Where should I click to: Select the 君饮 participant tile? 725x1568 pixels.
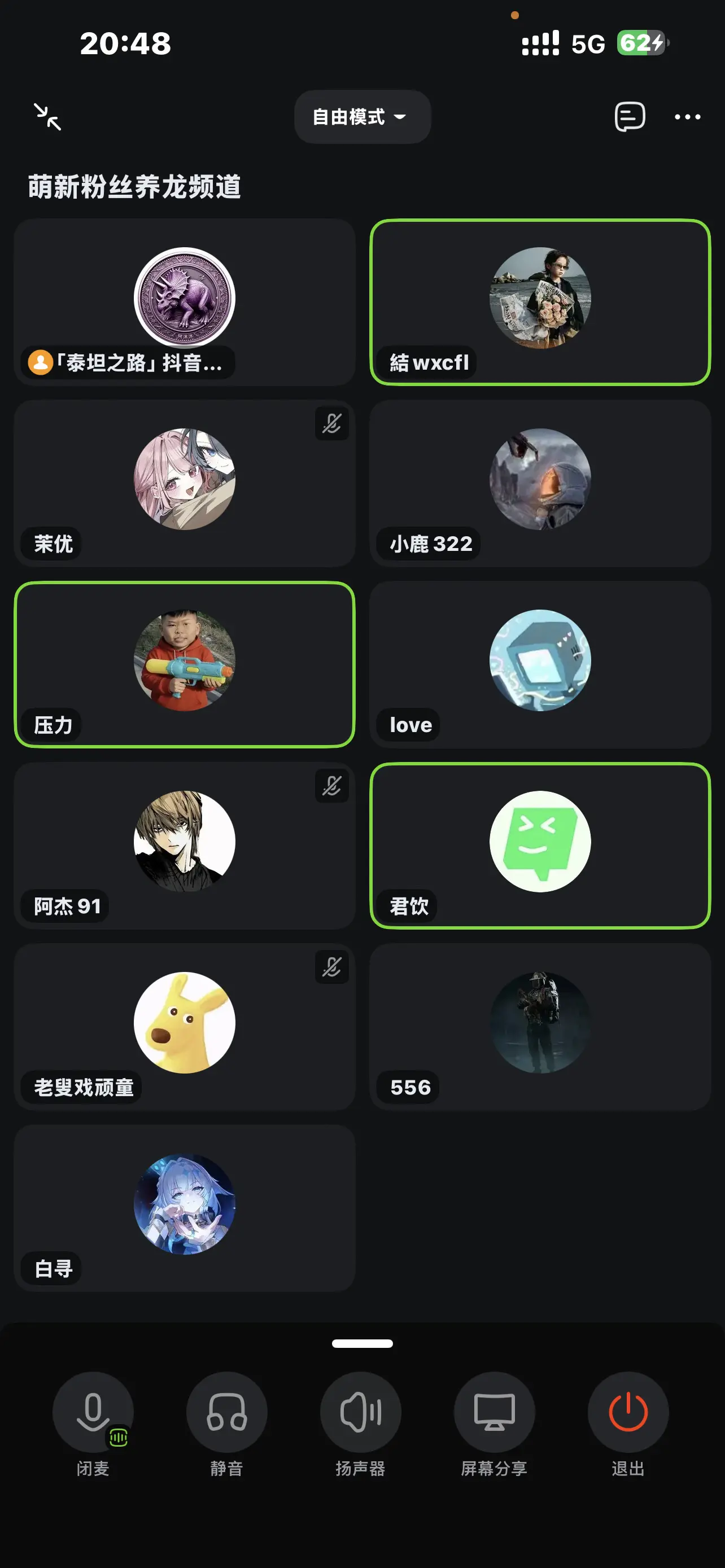coord(540,846)
